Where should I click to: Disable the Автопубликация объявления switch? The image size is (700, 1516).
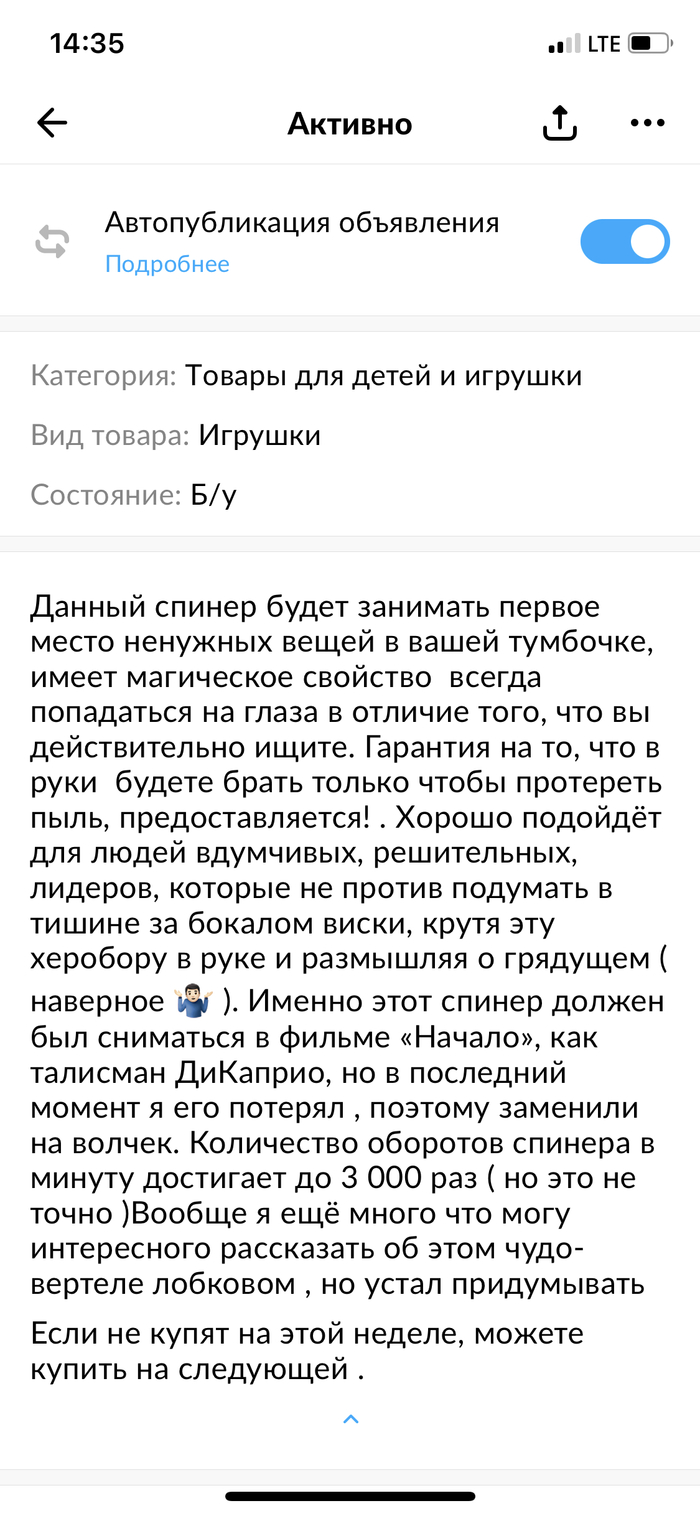[x=624, y=242]
